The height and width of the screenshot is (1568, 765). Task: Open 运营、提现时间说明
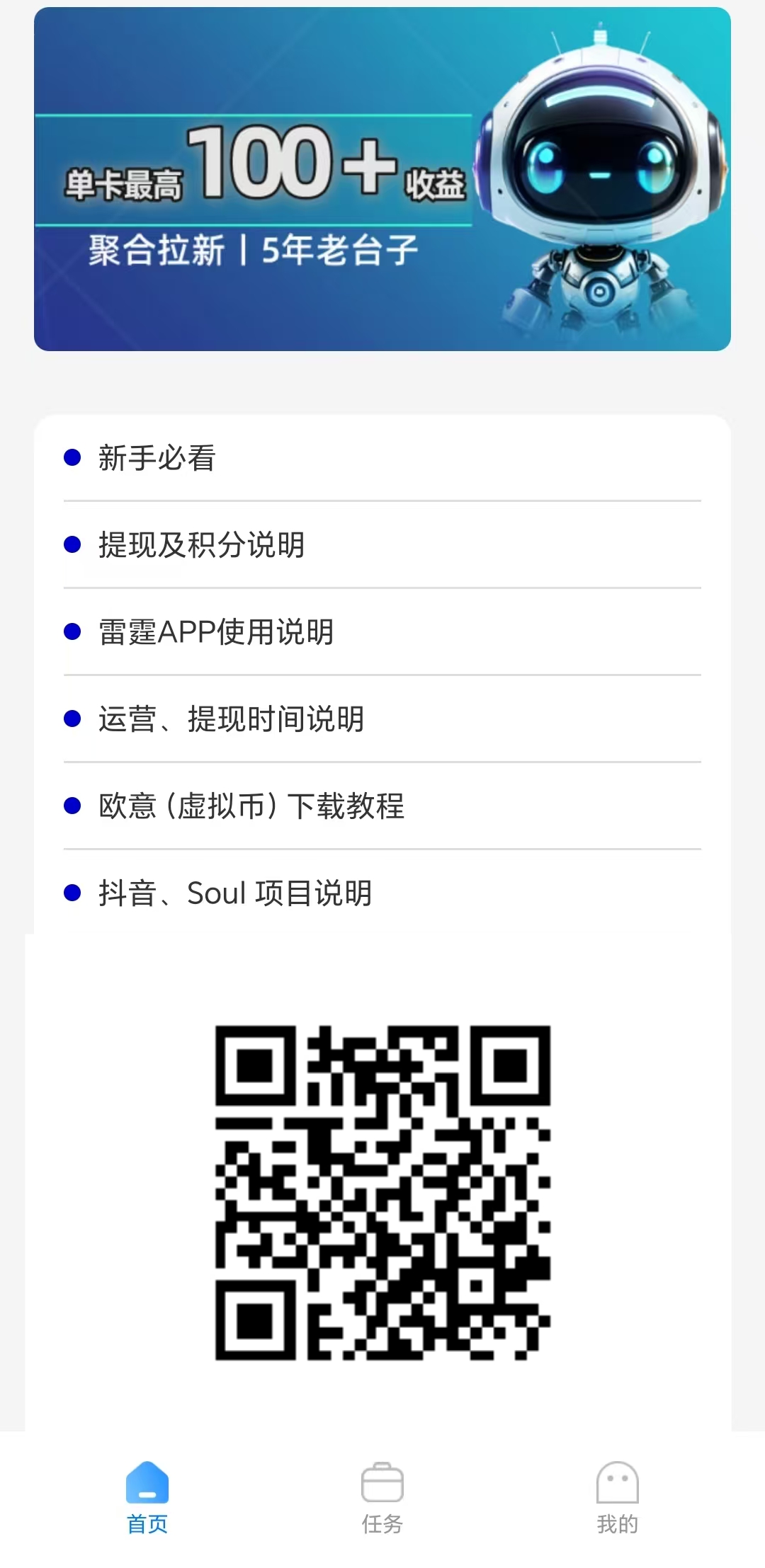[232, 719]
